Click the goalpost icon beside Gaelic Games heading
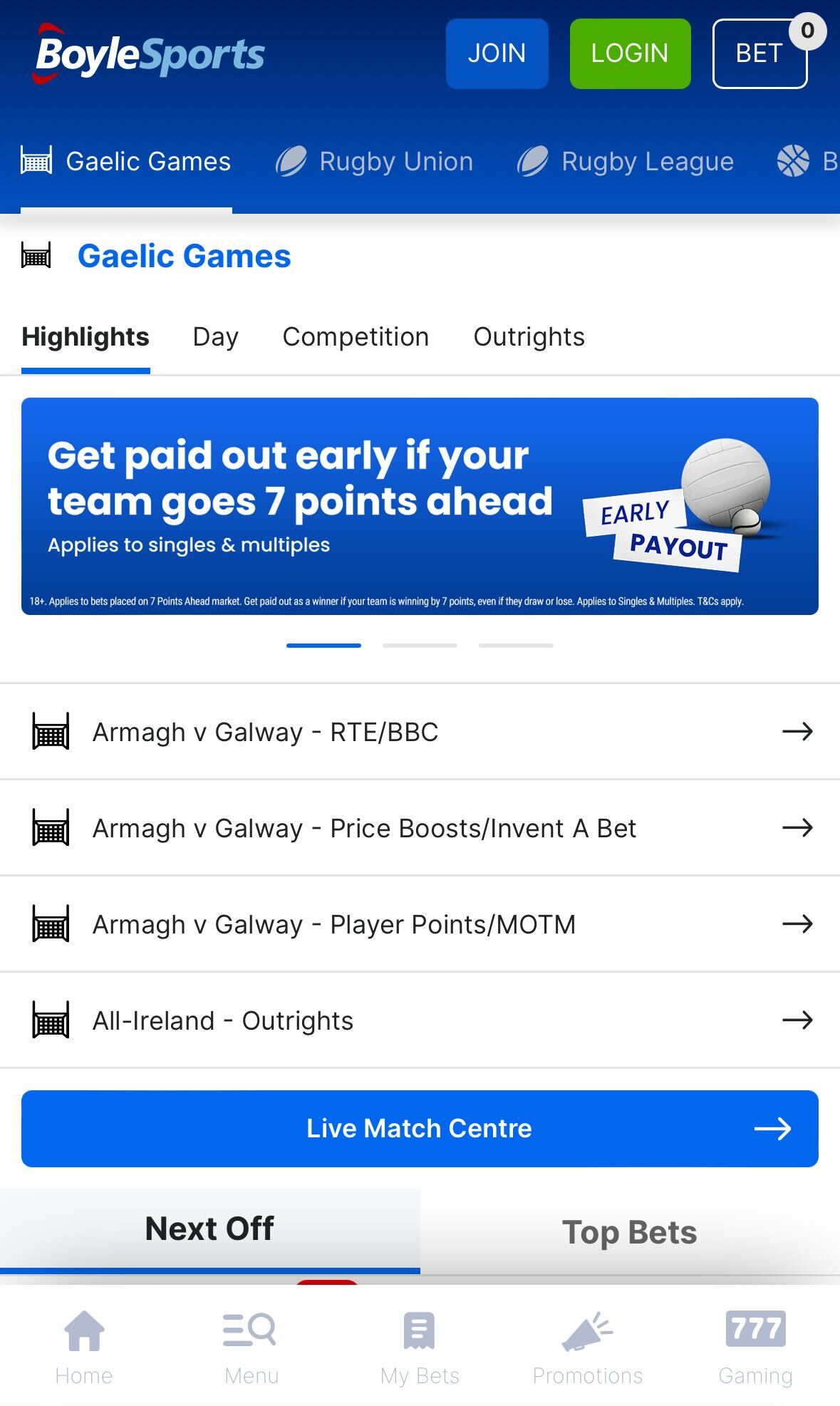840x1406 pixels. coord(37,256)
